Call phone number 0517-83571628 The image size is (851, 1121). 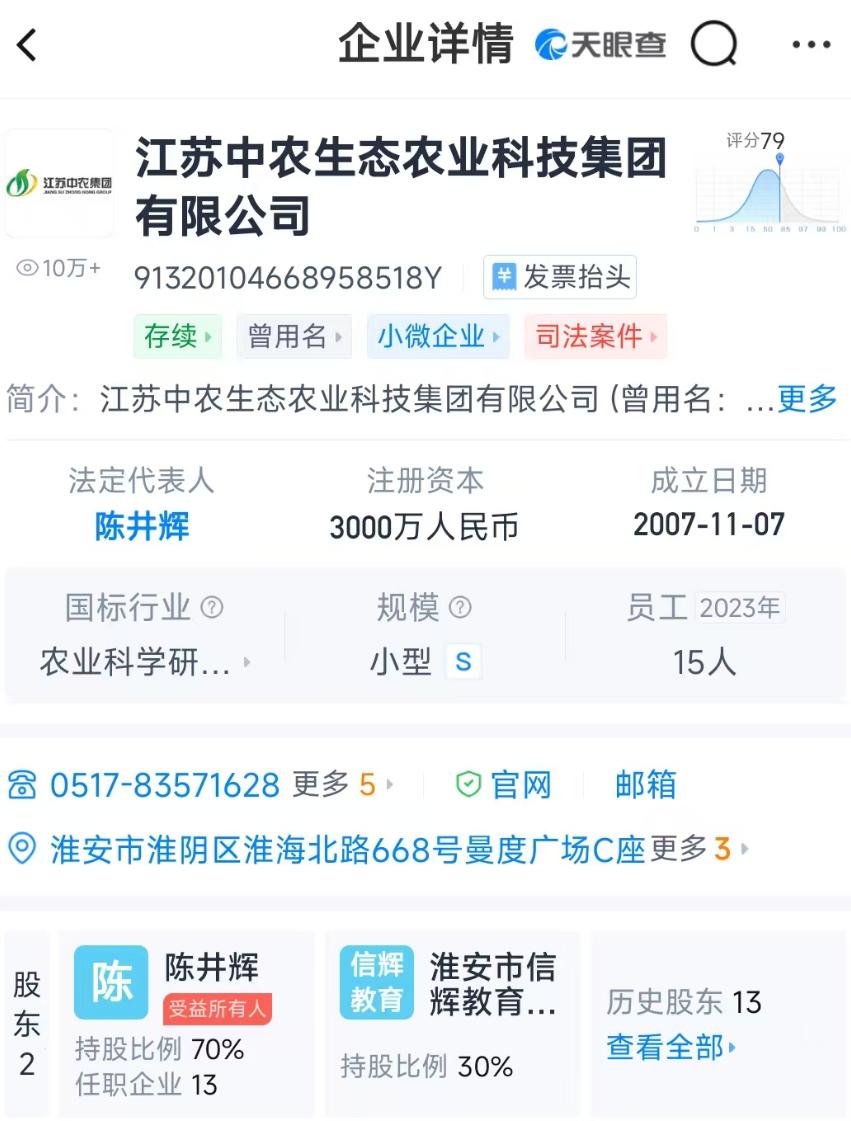(165, 785)
